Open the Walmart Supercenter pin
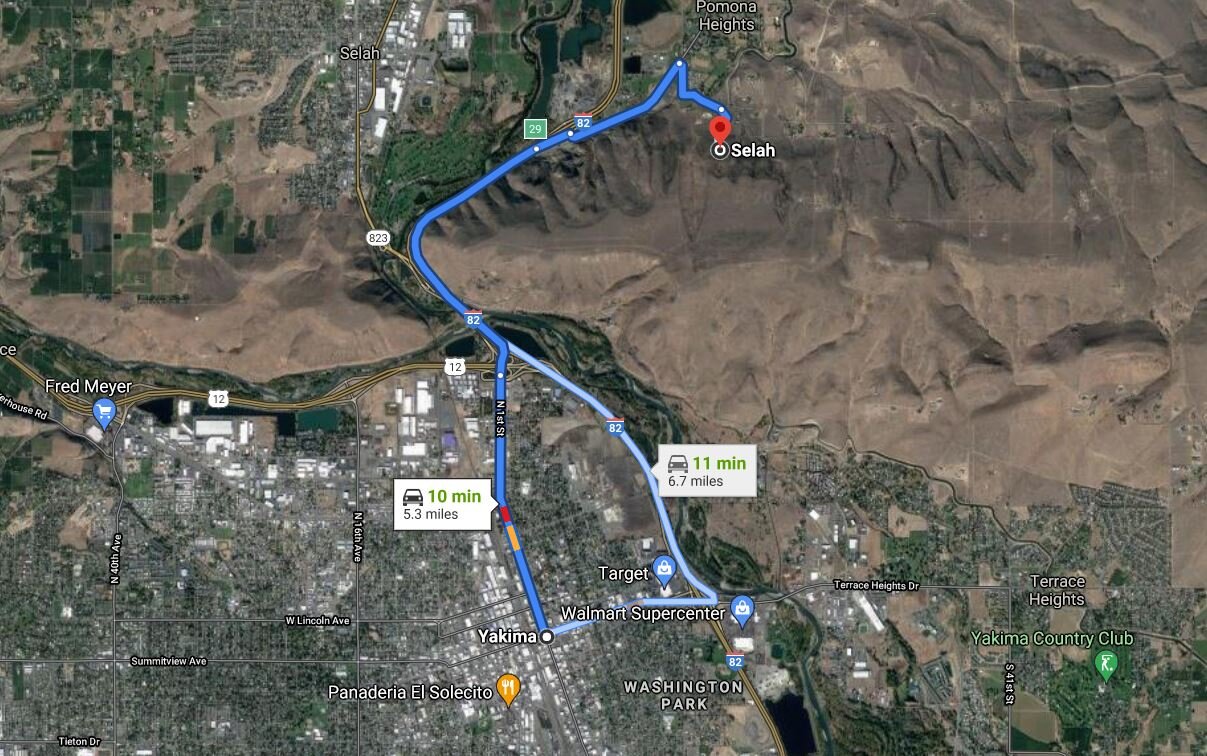Viewport: 1207px width, 756px height. click(742, 607)
